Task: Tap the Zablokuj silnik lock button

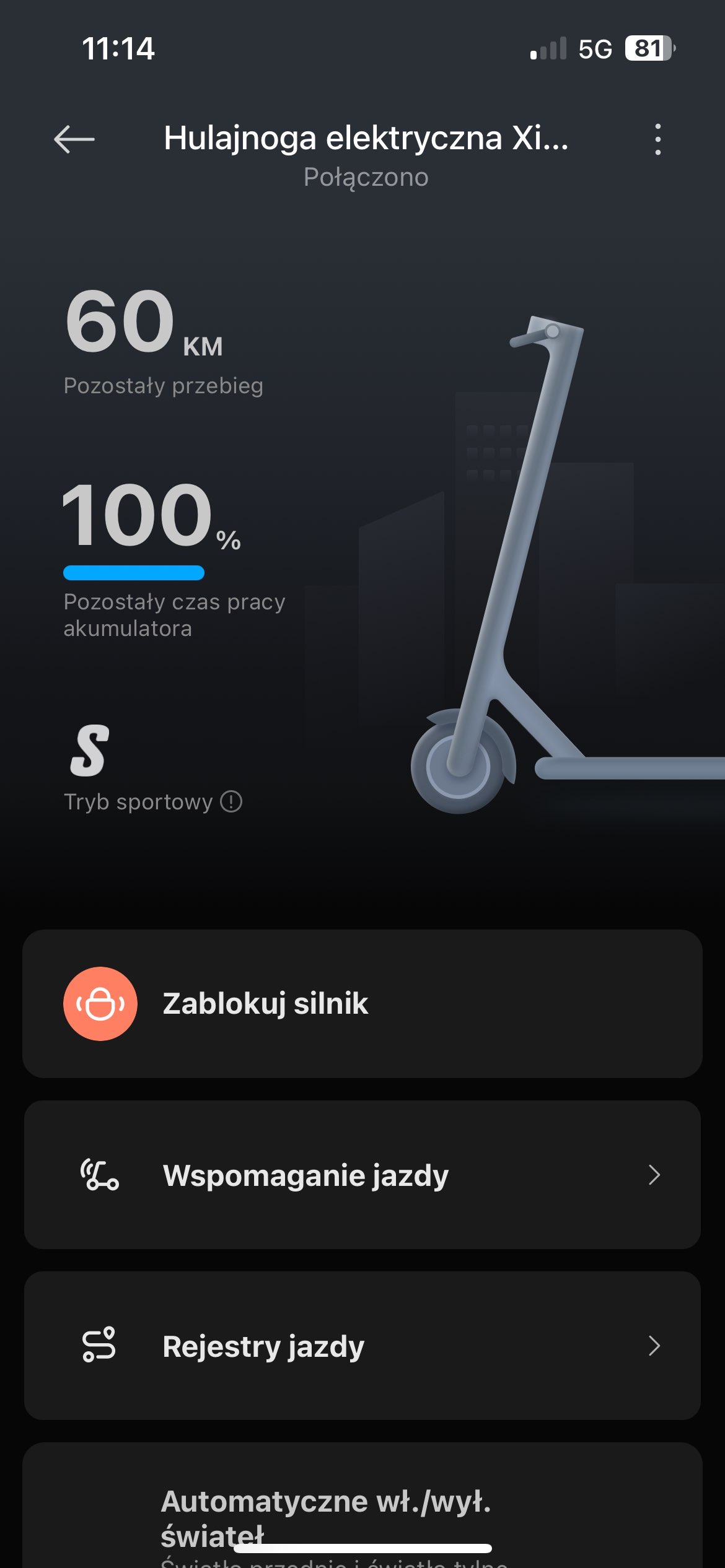Action: click(100, 1003)
